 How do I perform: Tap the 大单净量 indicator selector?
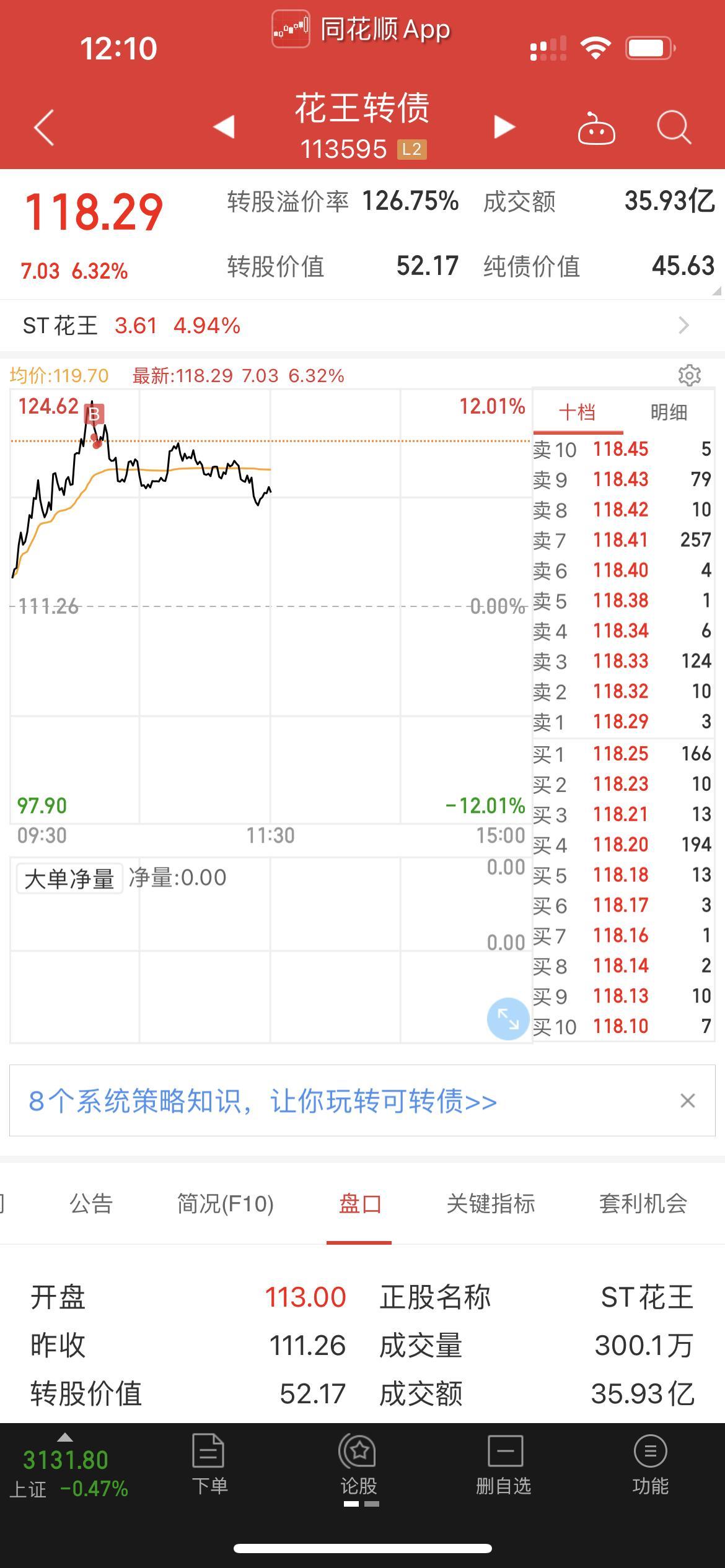[x=69, y=879]
